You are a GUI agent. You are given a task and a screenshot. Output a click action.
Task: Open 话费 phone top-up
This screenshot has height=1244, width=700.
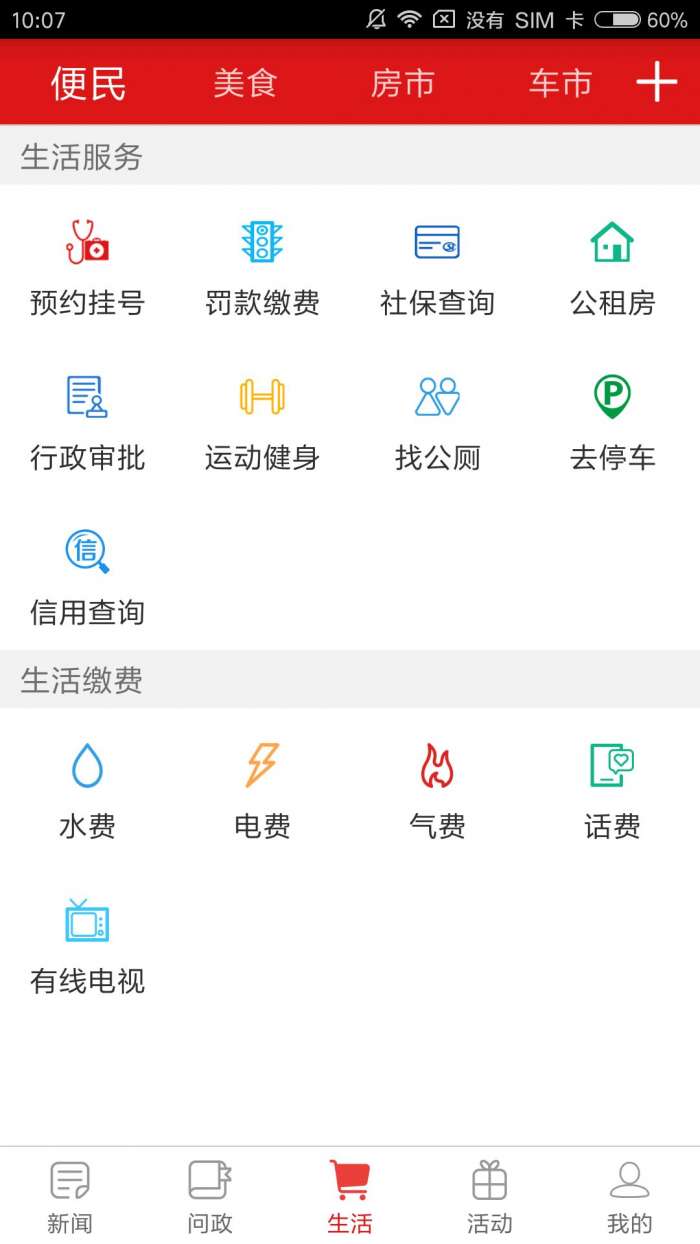(612, 791)
